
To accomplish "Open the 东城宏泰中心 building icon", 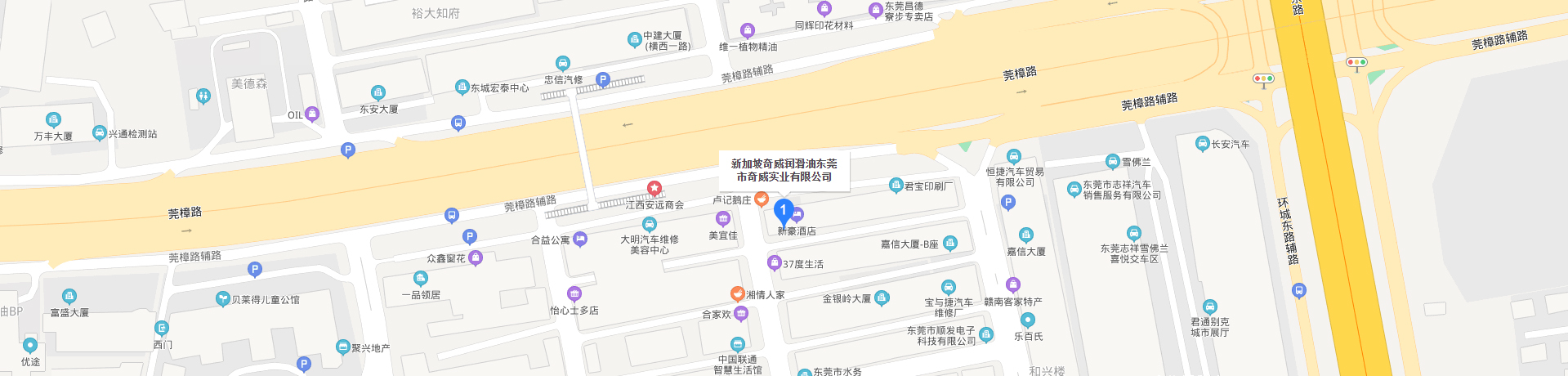I will (x=462, y=87).
